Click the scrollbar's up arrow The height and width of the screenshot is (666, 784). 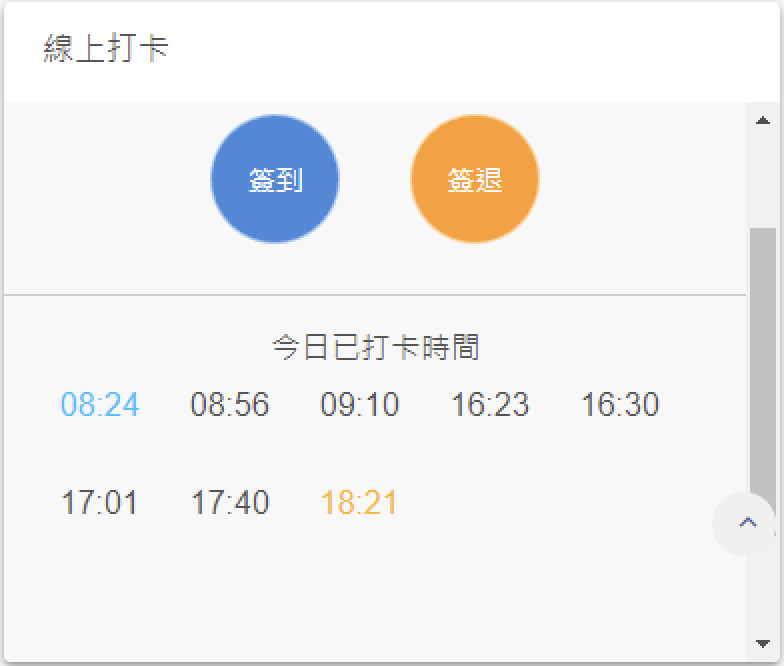(763, 120)
